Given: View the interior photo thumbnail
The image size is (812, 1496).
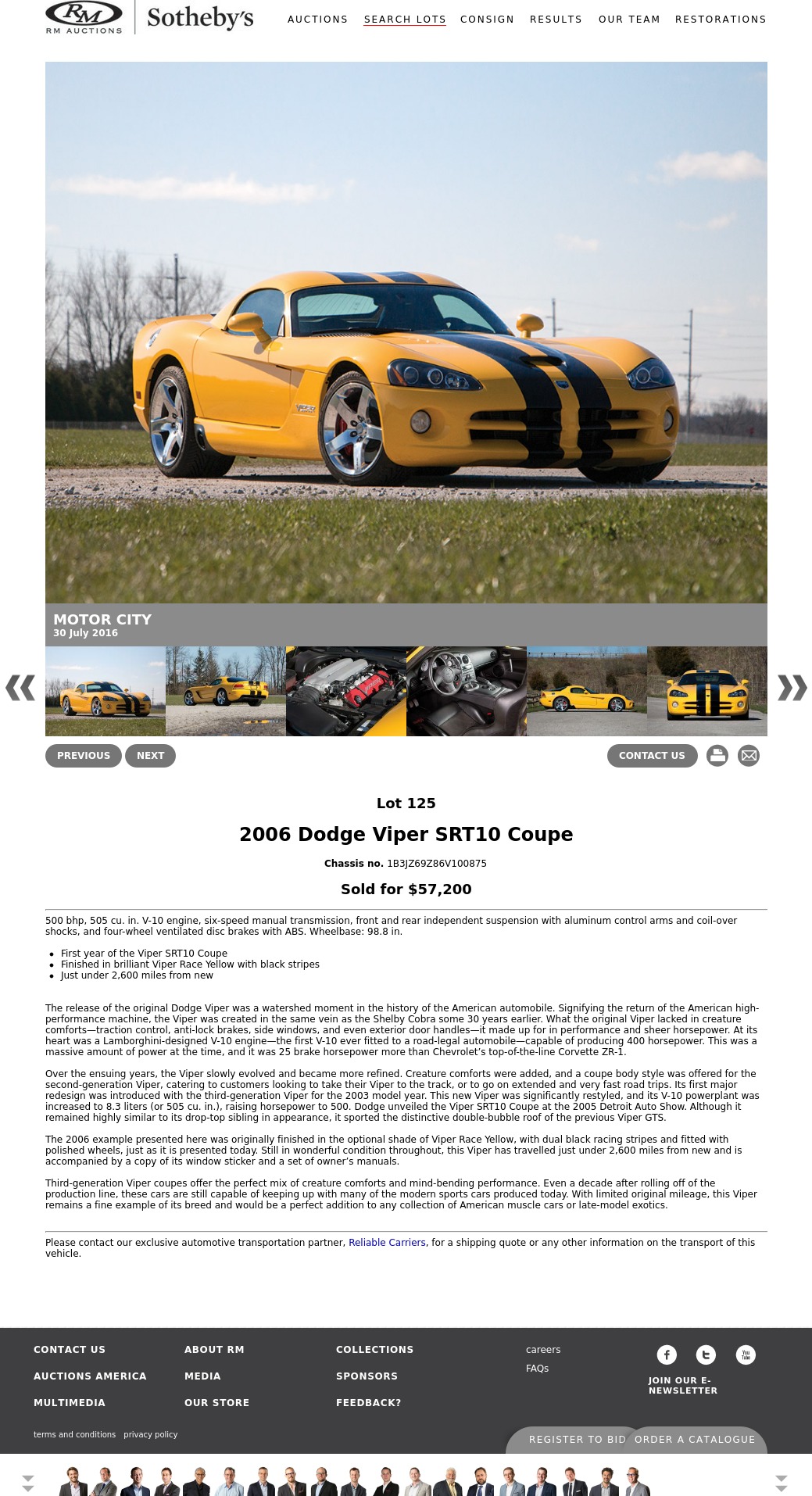Looking at the screenshot, I should pyautogui.click(x=467, y=691).
